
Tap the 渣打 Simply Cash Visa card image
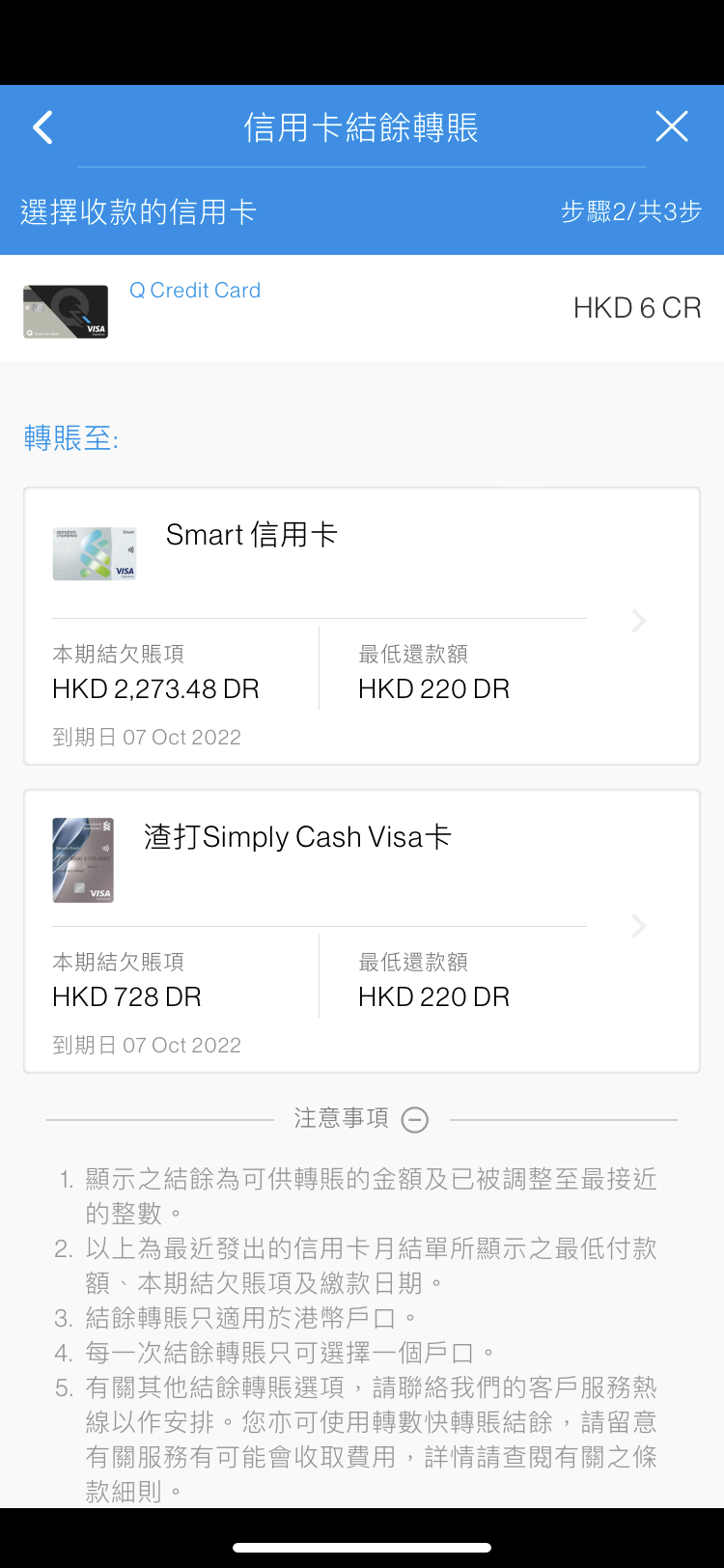[83, 860]
